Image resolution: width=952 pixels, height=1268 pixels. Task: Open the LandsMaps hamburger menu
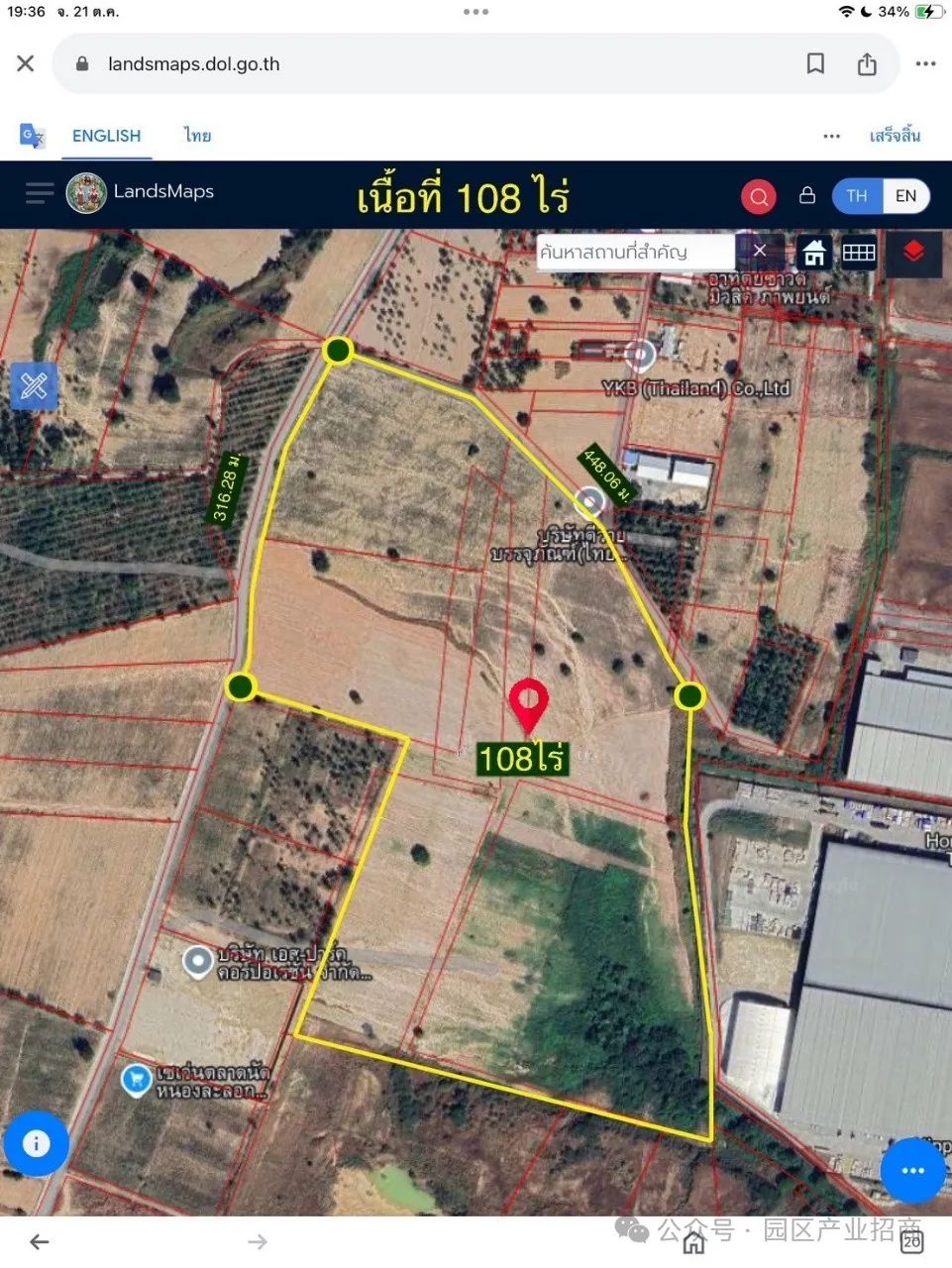[x=39, y=193]
